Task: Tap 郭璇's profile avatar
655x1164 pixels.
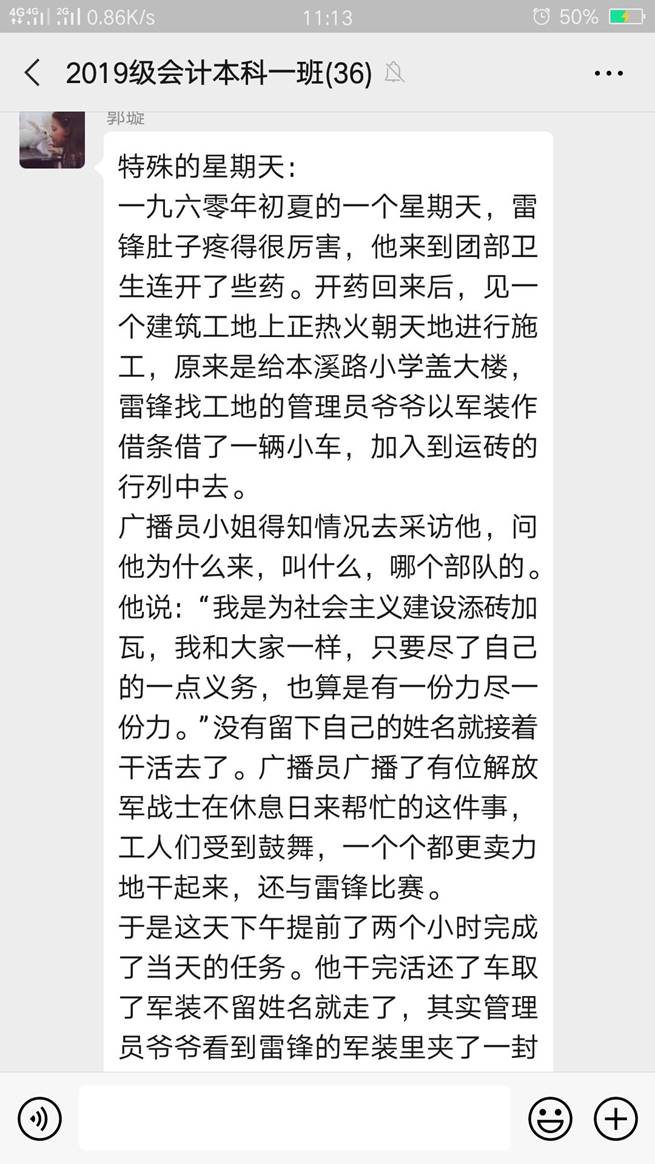Action: pyautogui.click(x=52, y=140)
